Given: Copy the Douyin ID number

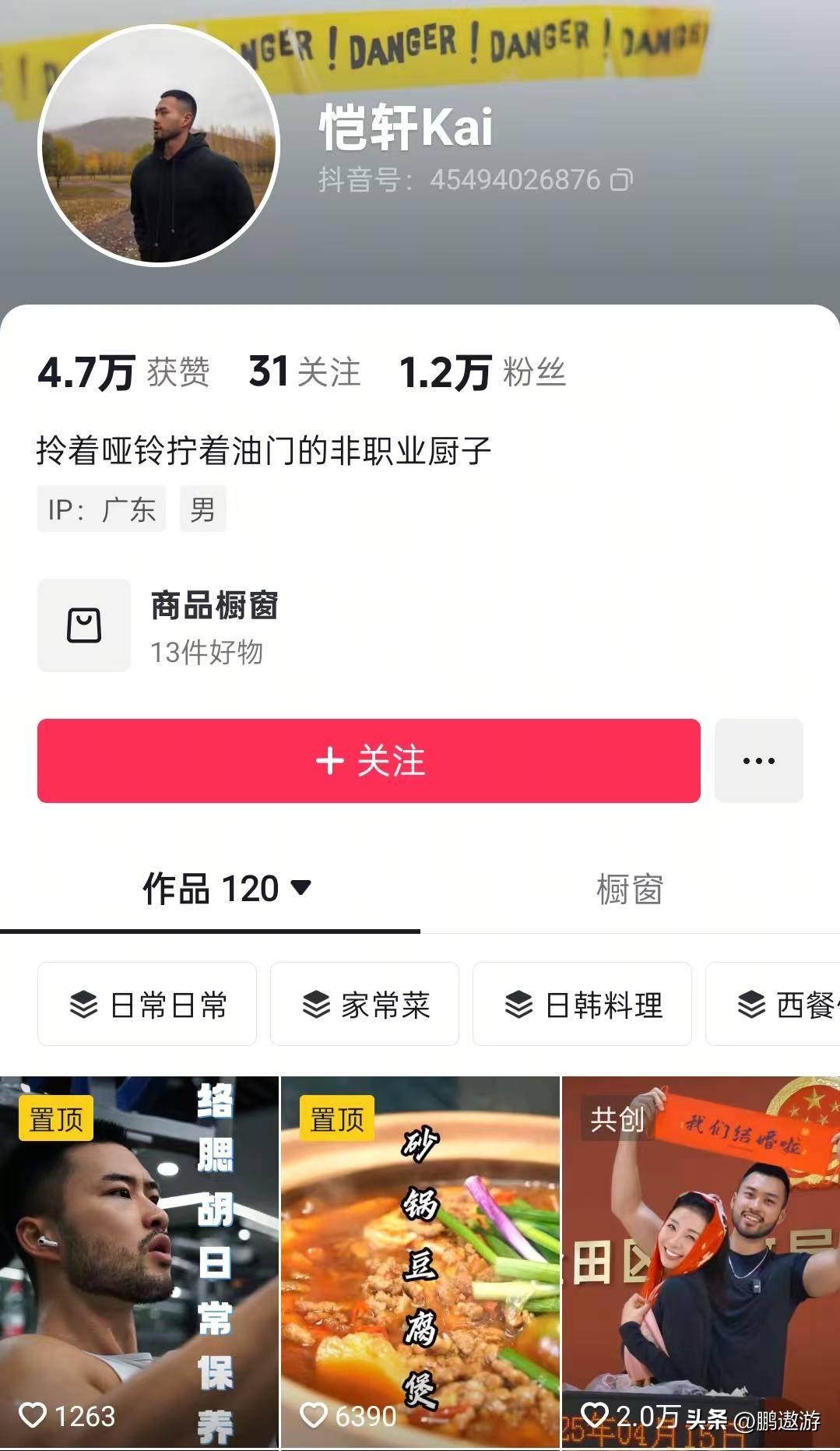Looking at the screenshot, I should point(621,181).
